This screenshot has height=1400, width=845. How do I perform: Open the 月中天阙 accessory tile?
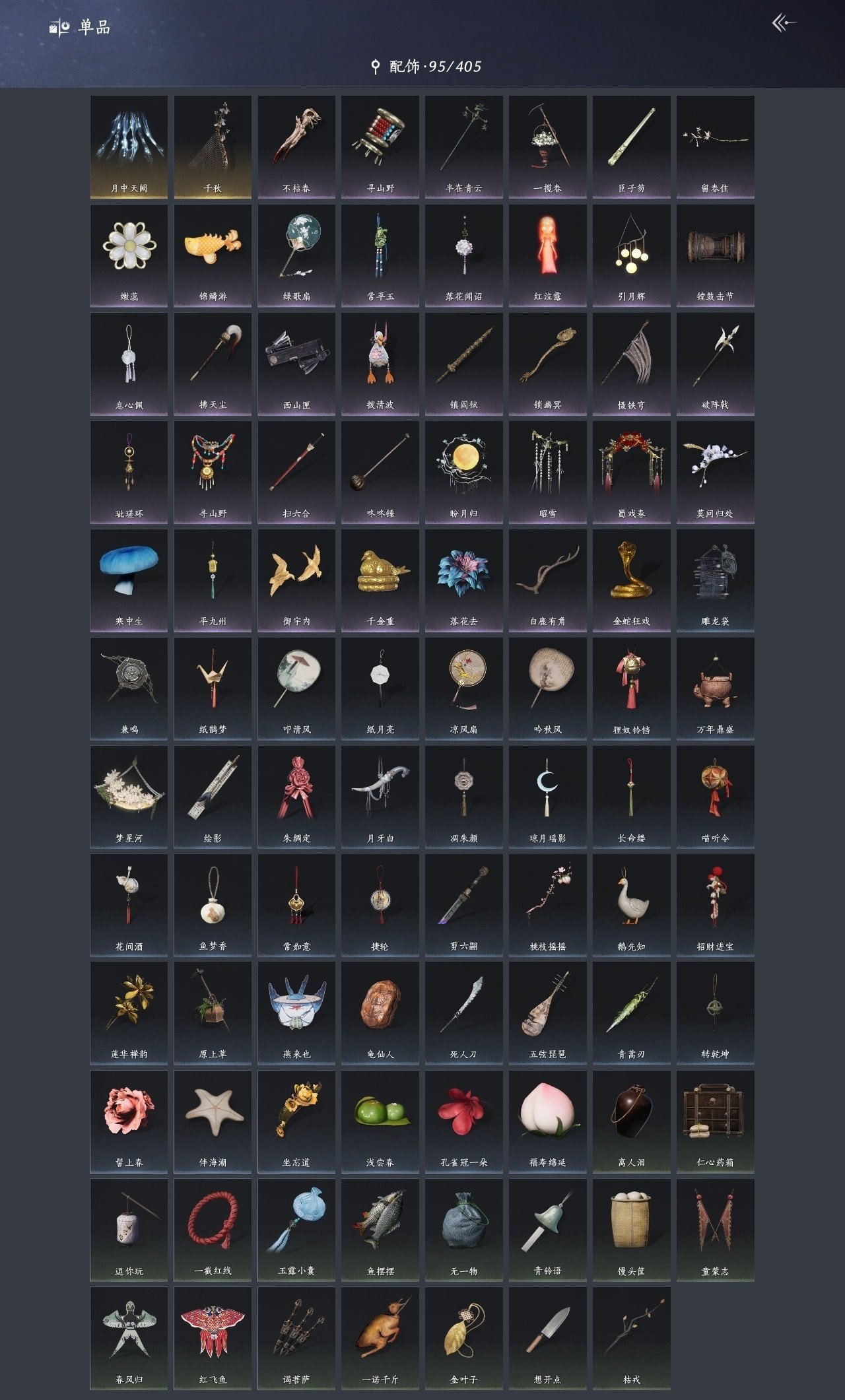coord(129,147)
